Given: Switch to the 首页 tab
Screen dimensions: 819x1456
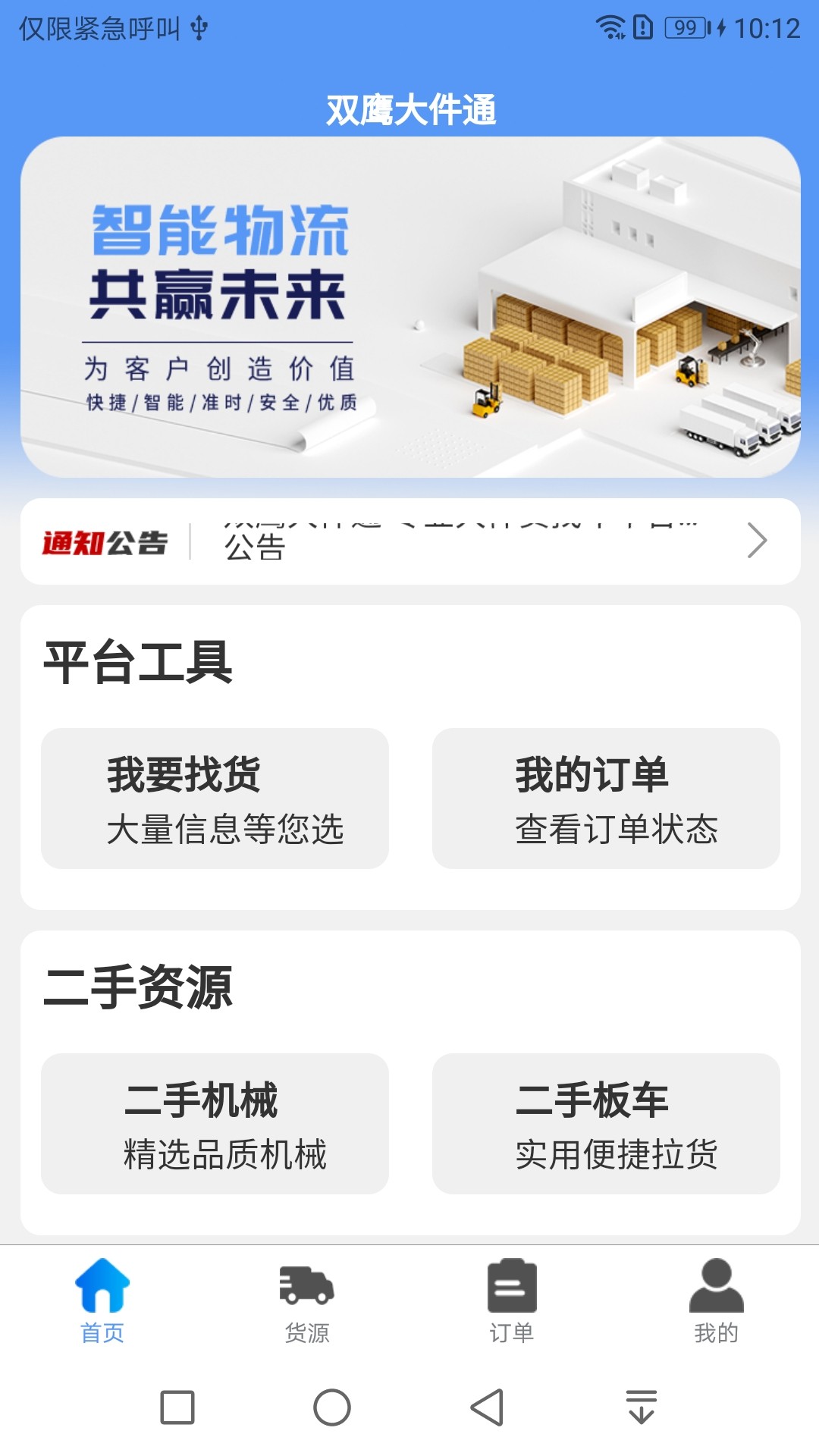Looking at the screenshot, I should (102, 1301).
